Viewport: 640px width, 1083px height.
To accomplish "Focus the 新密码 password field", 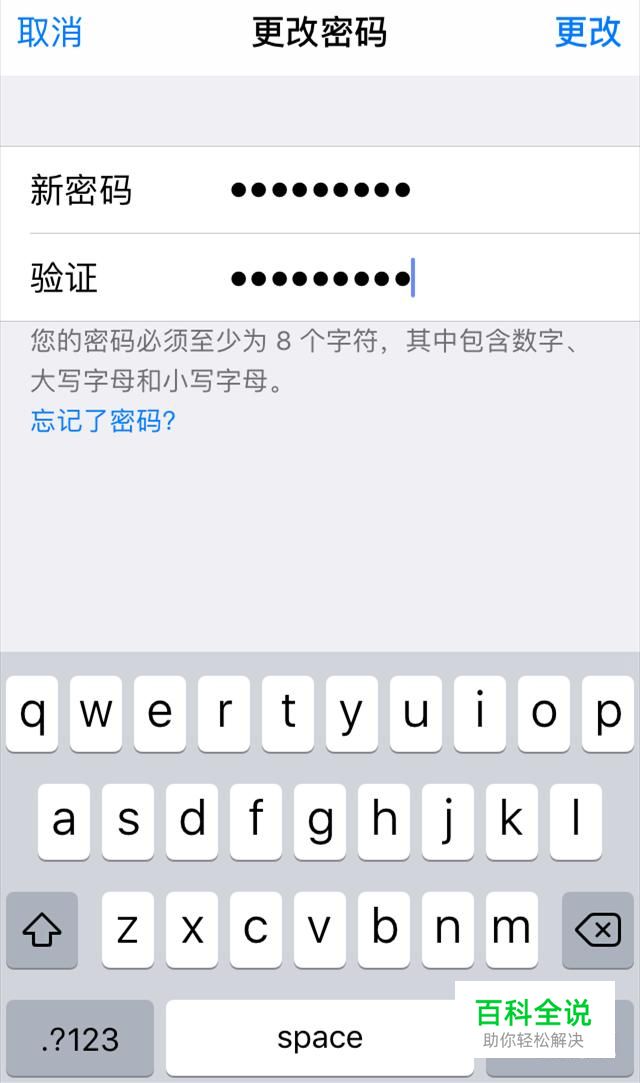I will [x=320, y=190].
